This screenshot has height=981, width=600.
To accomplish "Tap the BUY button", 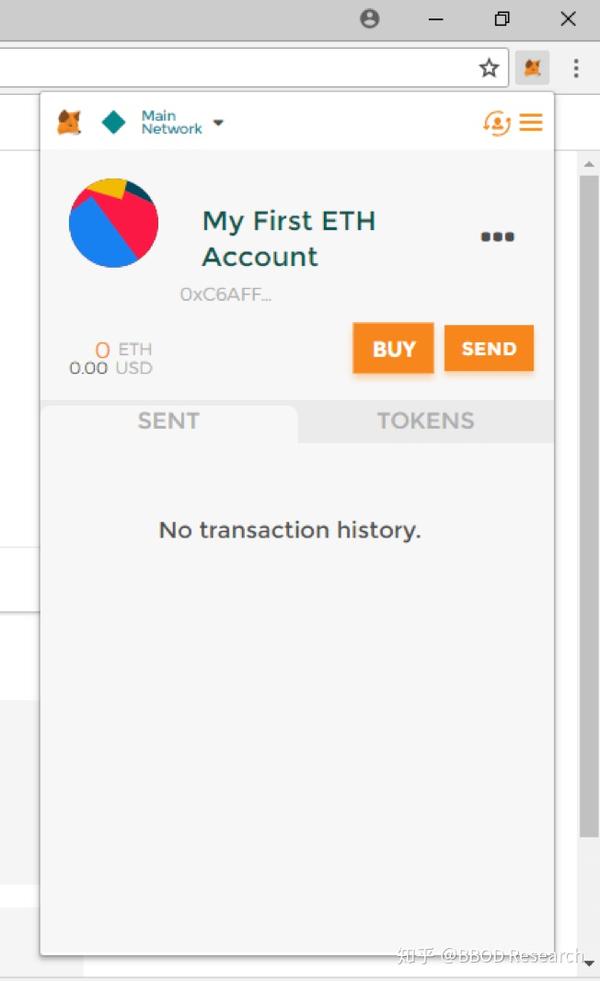I will click(x=393, y=349).
